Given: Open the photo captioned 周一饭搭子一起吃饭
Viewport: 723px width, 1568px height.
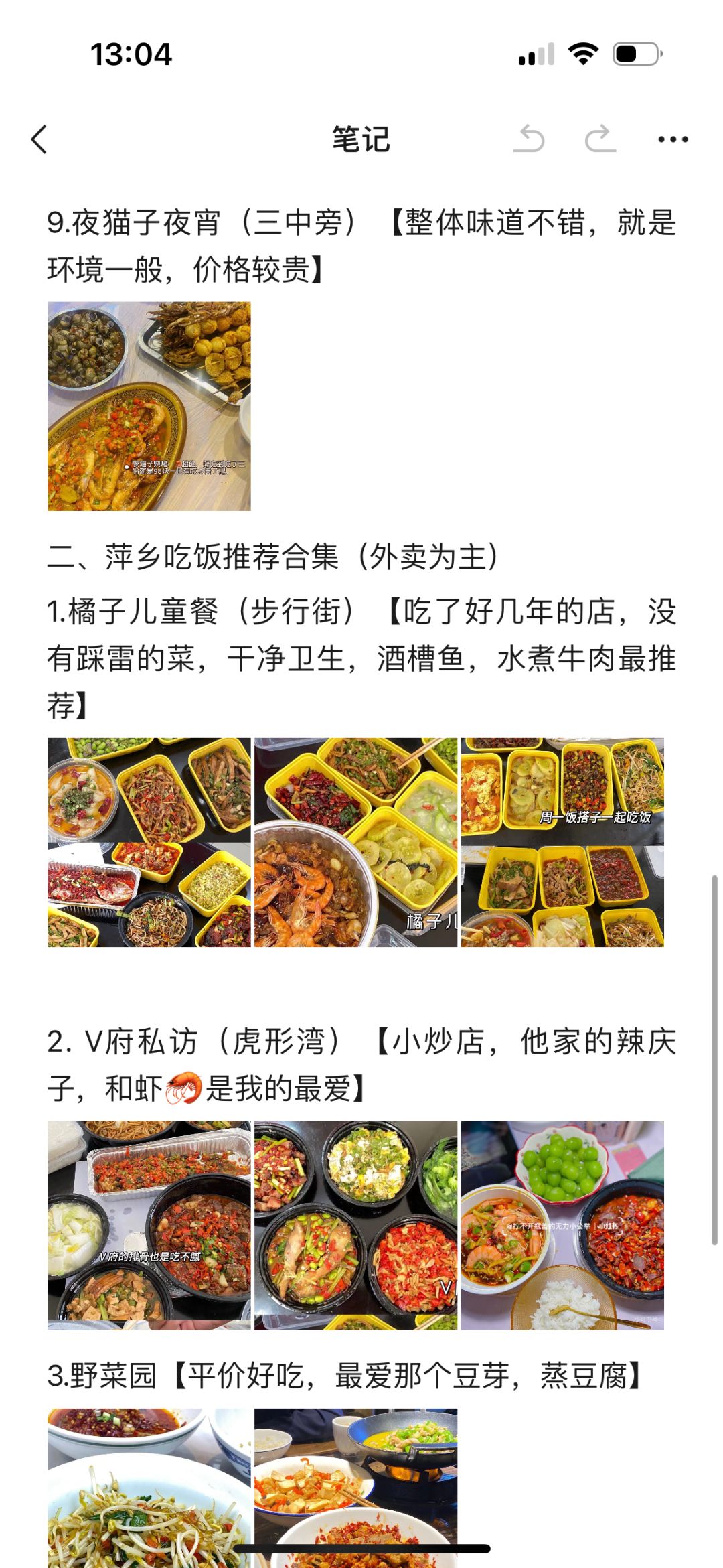Looking at the screenshot, I should pos(562,842).
